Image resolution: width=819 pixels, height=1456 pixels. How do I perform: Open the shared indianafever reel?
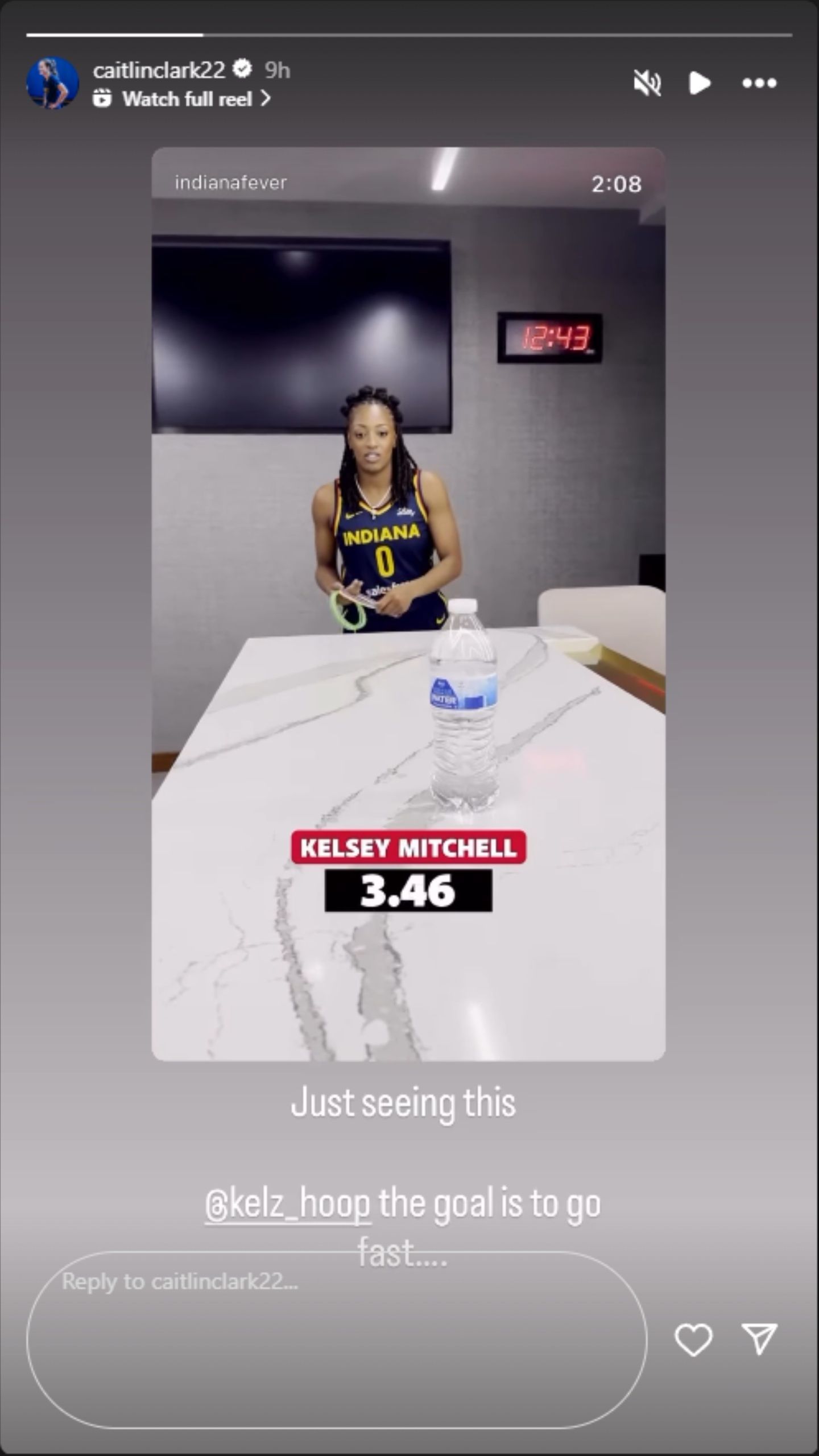408,603
